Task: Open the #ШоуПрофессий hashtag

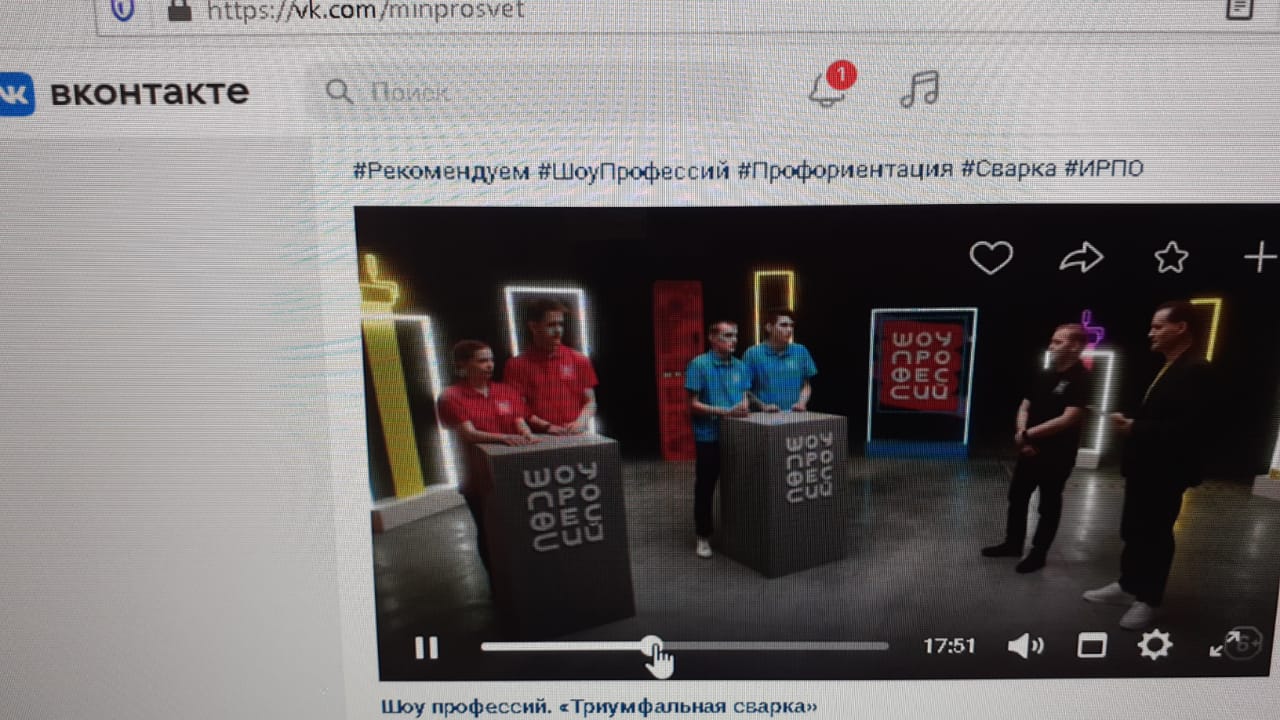Action: point(633,170)
